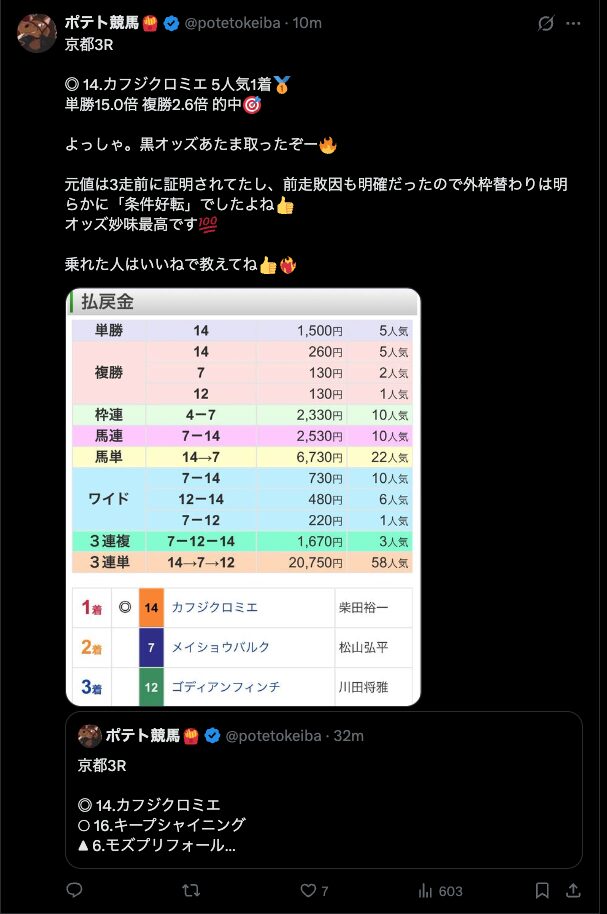Tap the Grok icon beside the overflow menu
The height and width of the screenshot is (914, 607).
pos(546,23)
